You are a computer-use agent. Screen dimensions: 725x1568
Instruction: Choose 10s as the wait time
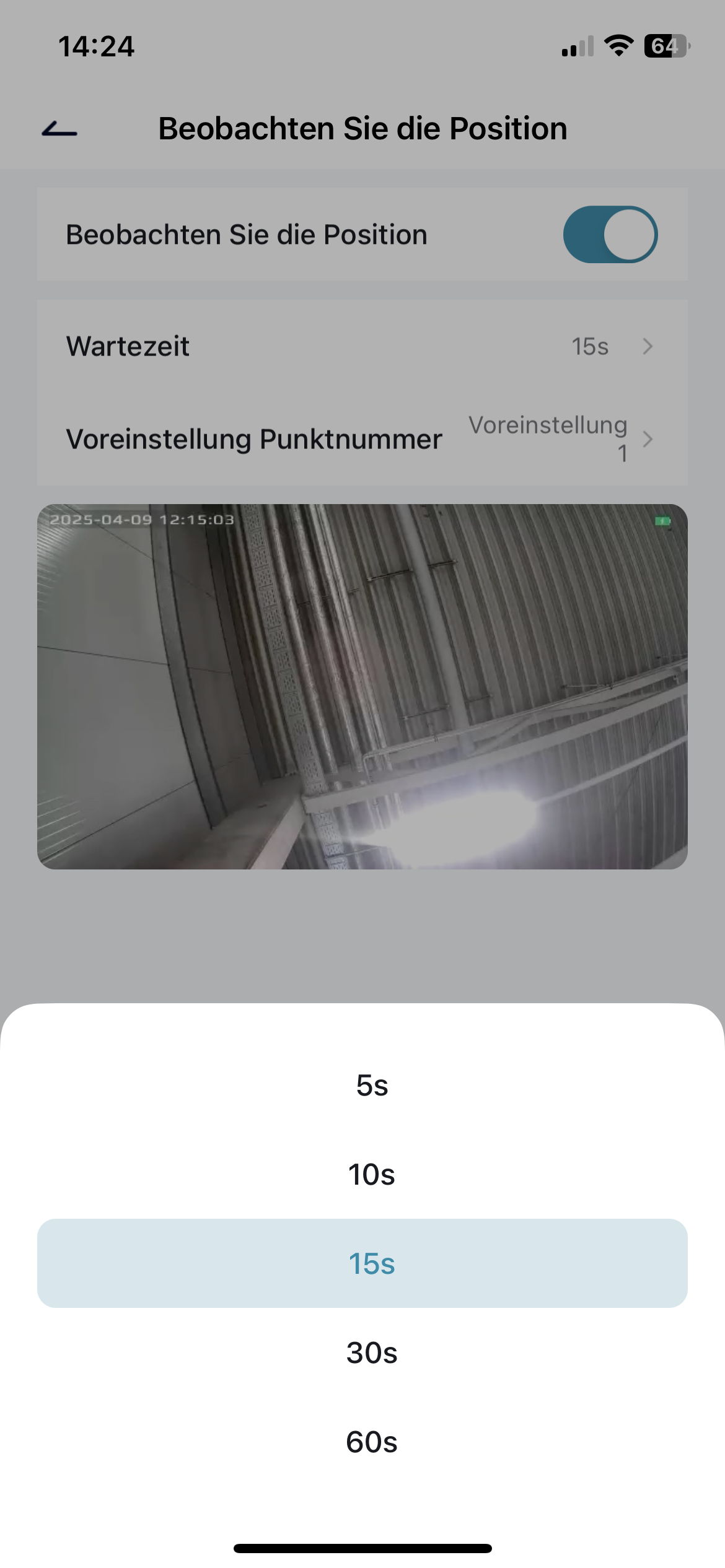(372, 1175)
